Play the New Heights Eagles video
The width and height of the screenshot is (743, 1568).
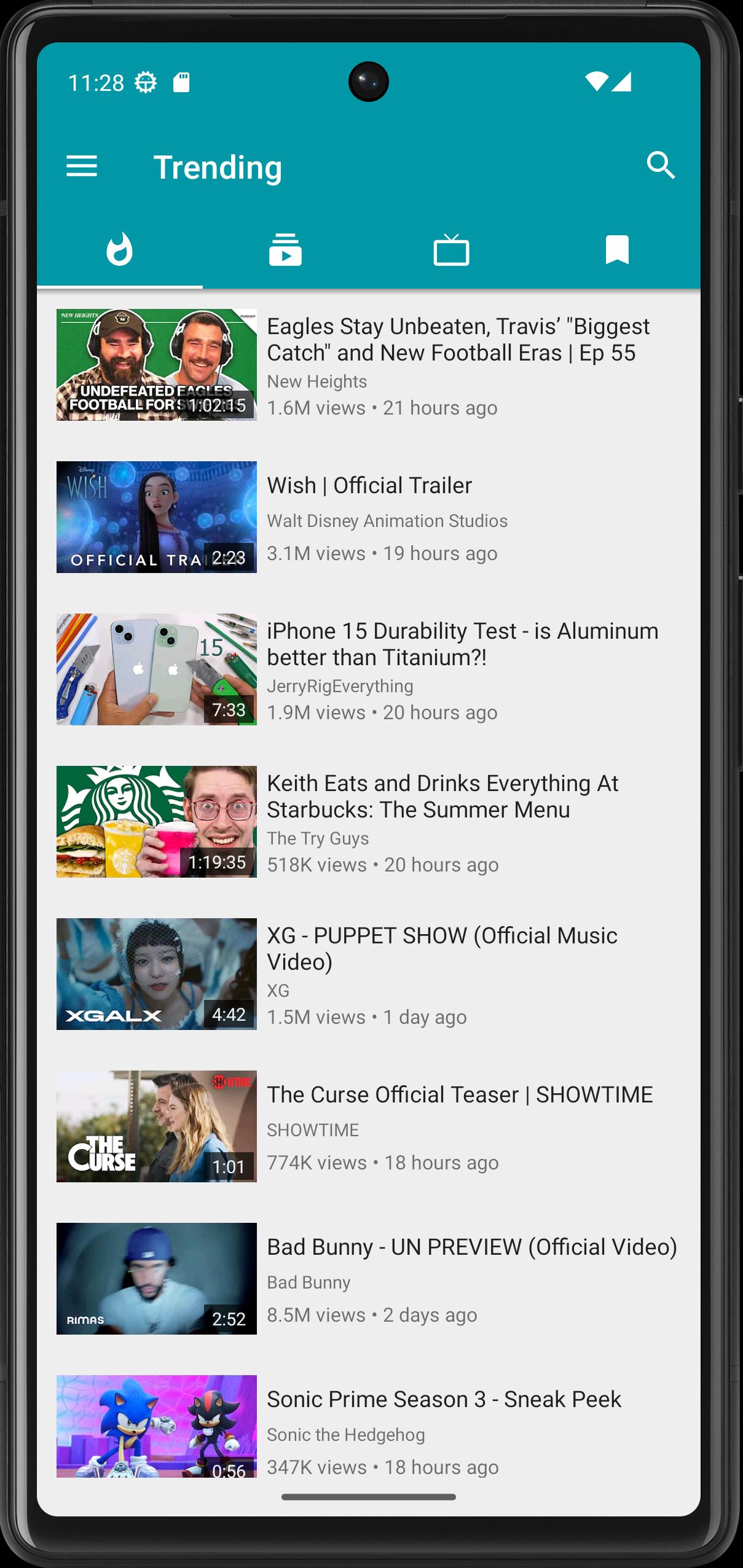(x=369, y=365)
